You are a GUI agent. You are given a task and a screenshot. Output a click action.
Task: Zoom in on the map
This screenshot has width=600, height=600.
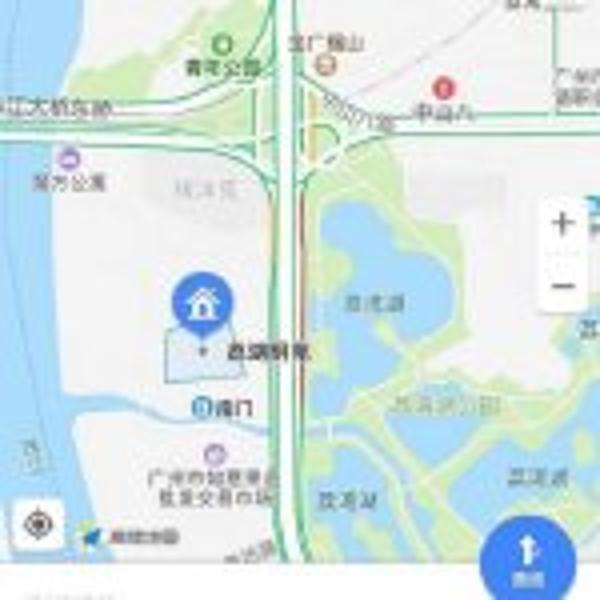pos(563,224)
